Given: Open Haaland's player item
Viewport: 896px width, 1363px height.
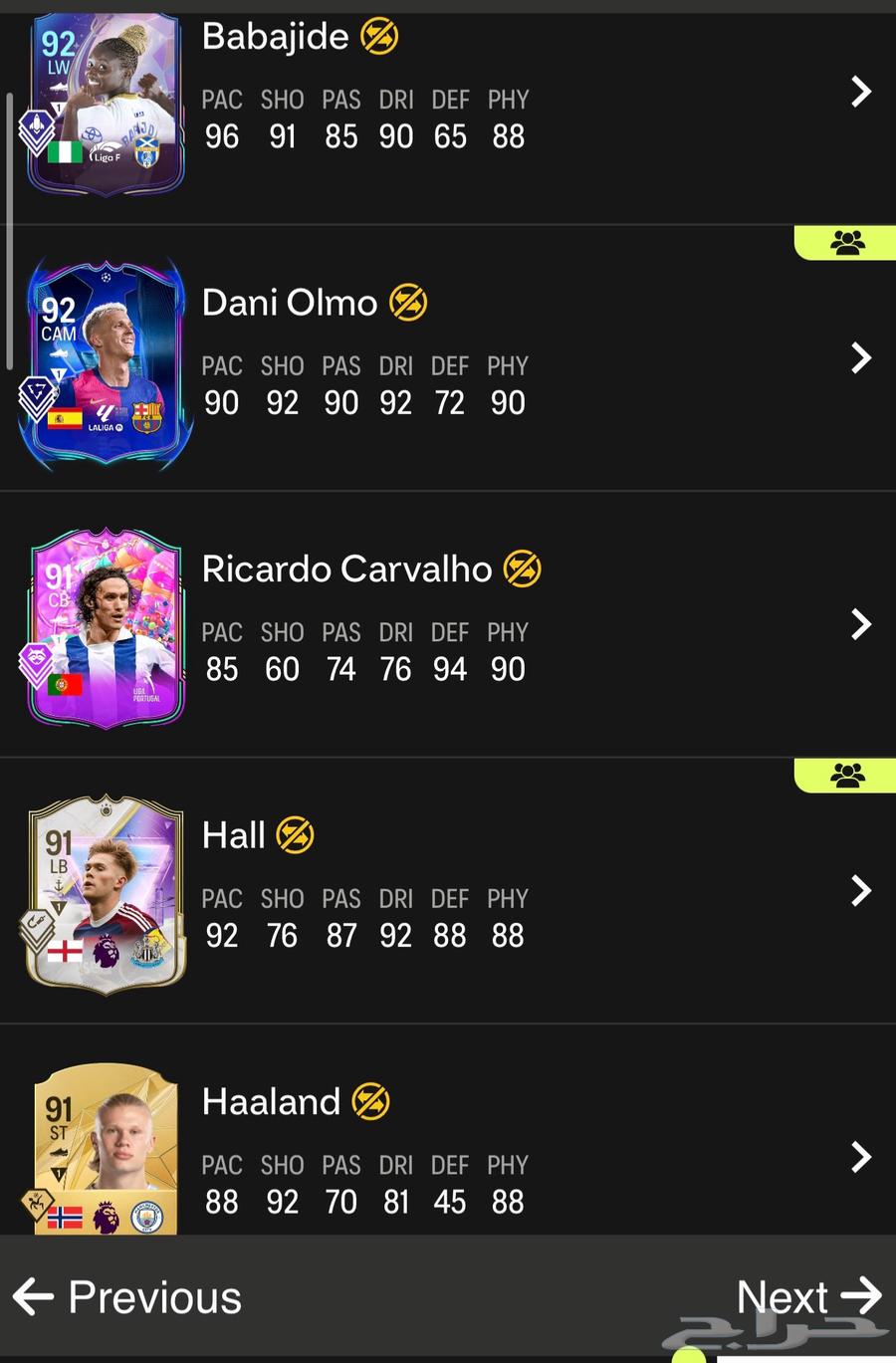Looking at the screenshot, I should coord(861,1157).
